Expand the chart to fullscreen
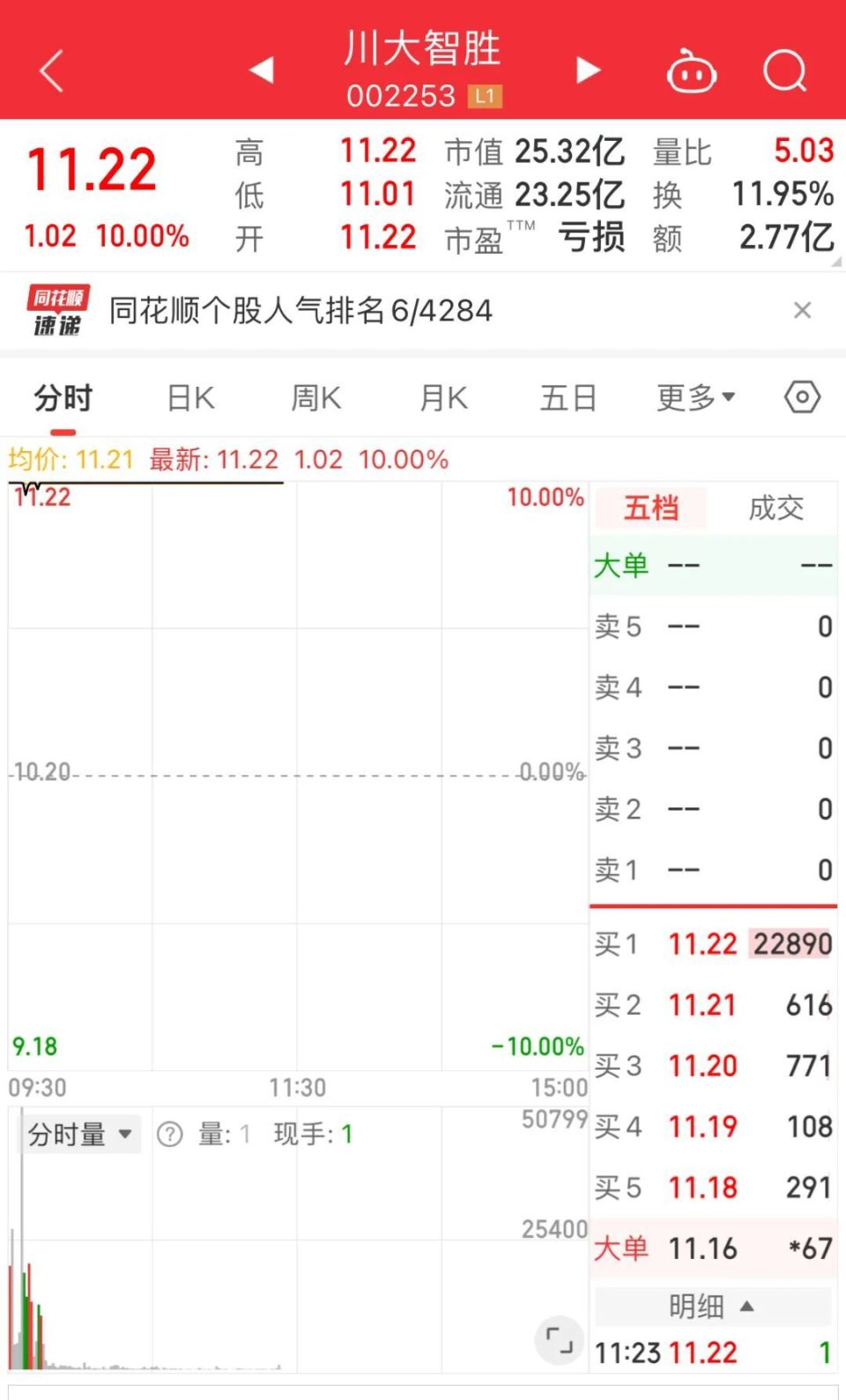This screenshot has height=1400, width=846. coord(559,1340)
